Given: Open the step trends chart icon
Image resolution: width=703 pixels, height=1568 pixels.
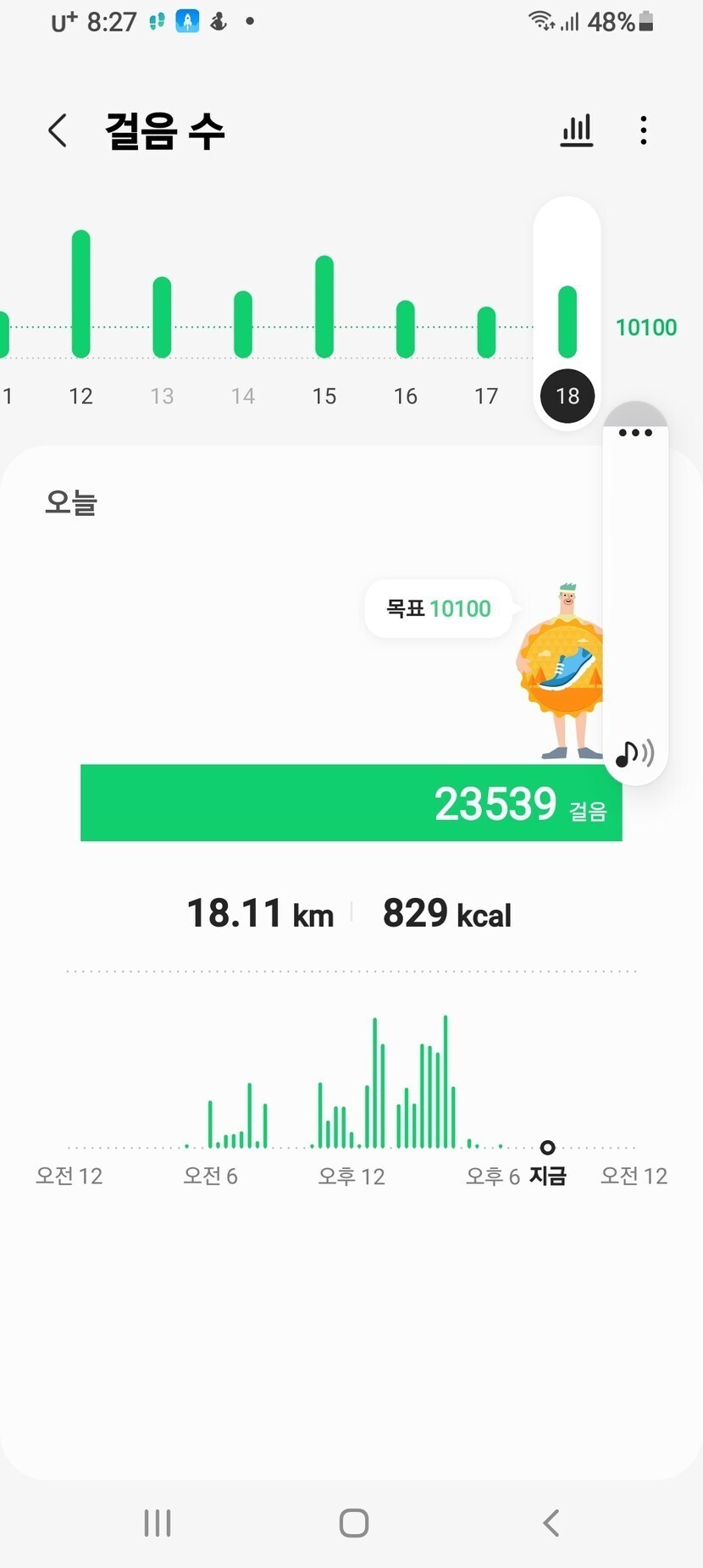Looking at the screenshot, I should coord(577,131).
